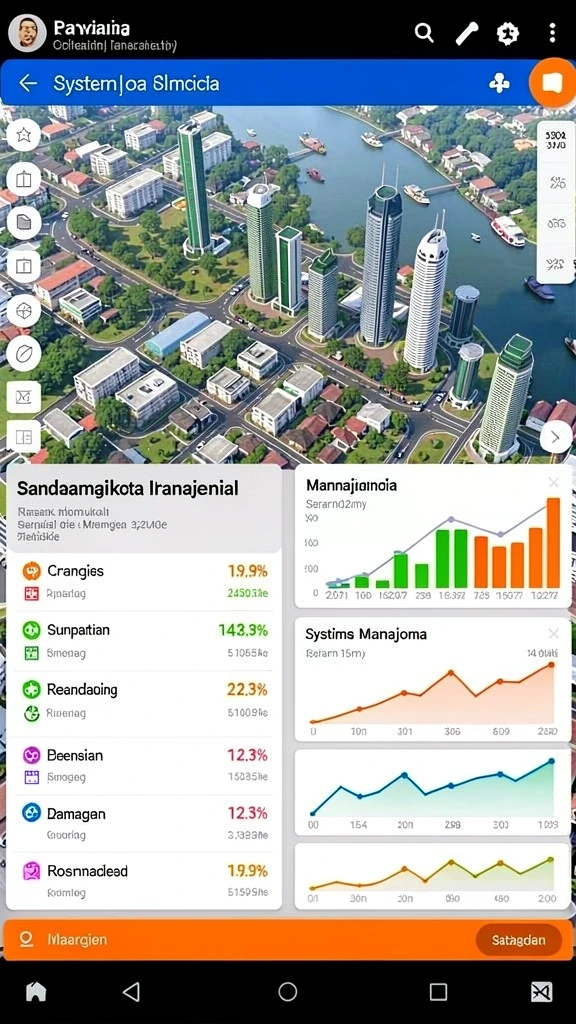Open the settings gear icon
576x1024 pixels.
pyautogui.click(x=507, y=33)
